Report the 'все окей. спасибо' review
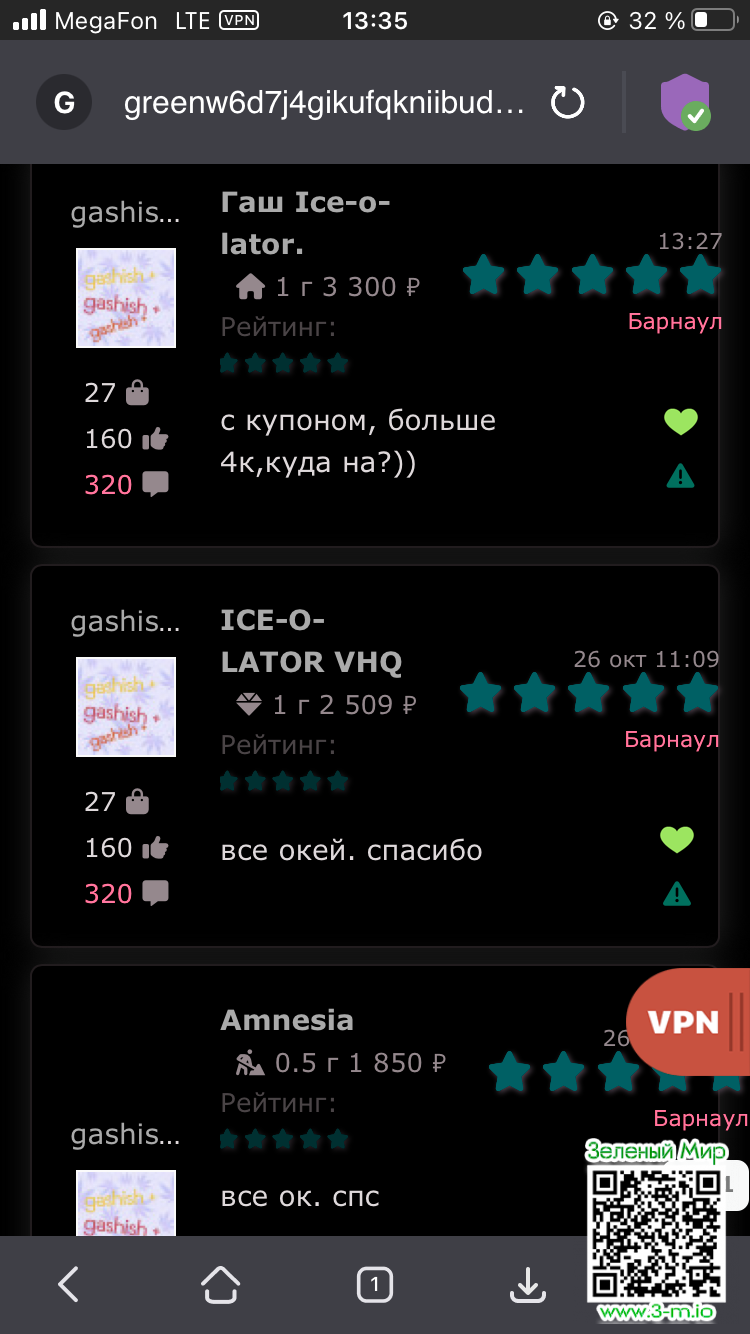750x1334 pixels. (678, 894)
